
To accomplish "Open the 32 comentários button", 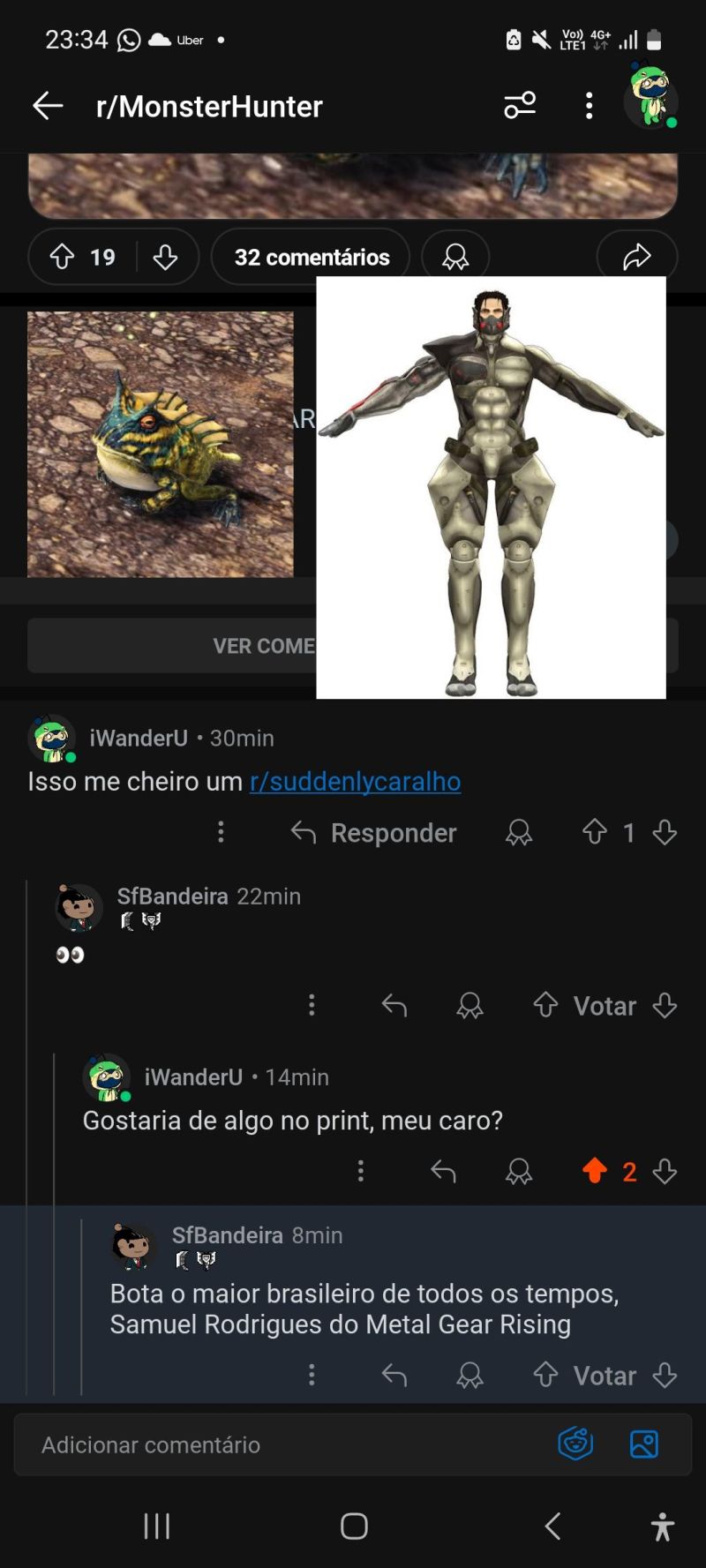I will (x=311, y=257).
